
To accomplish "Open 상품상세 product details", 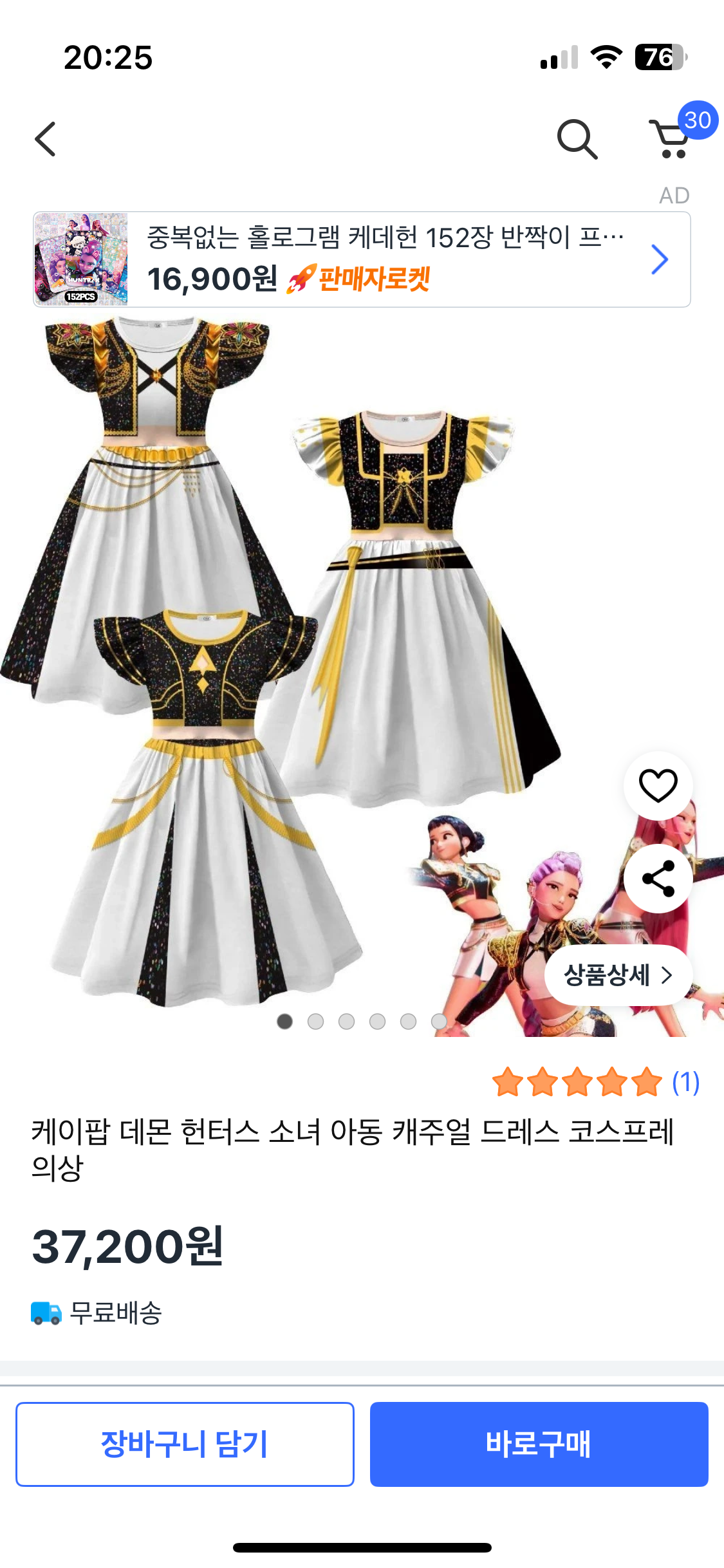I will (618, 975).
